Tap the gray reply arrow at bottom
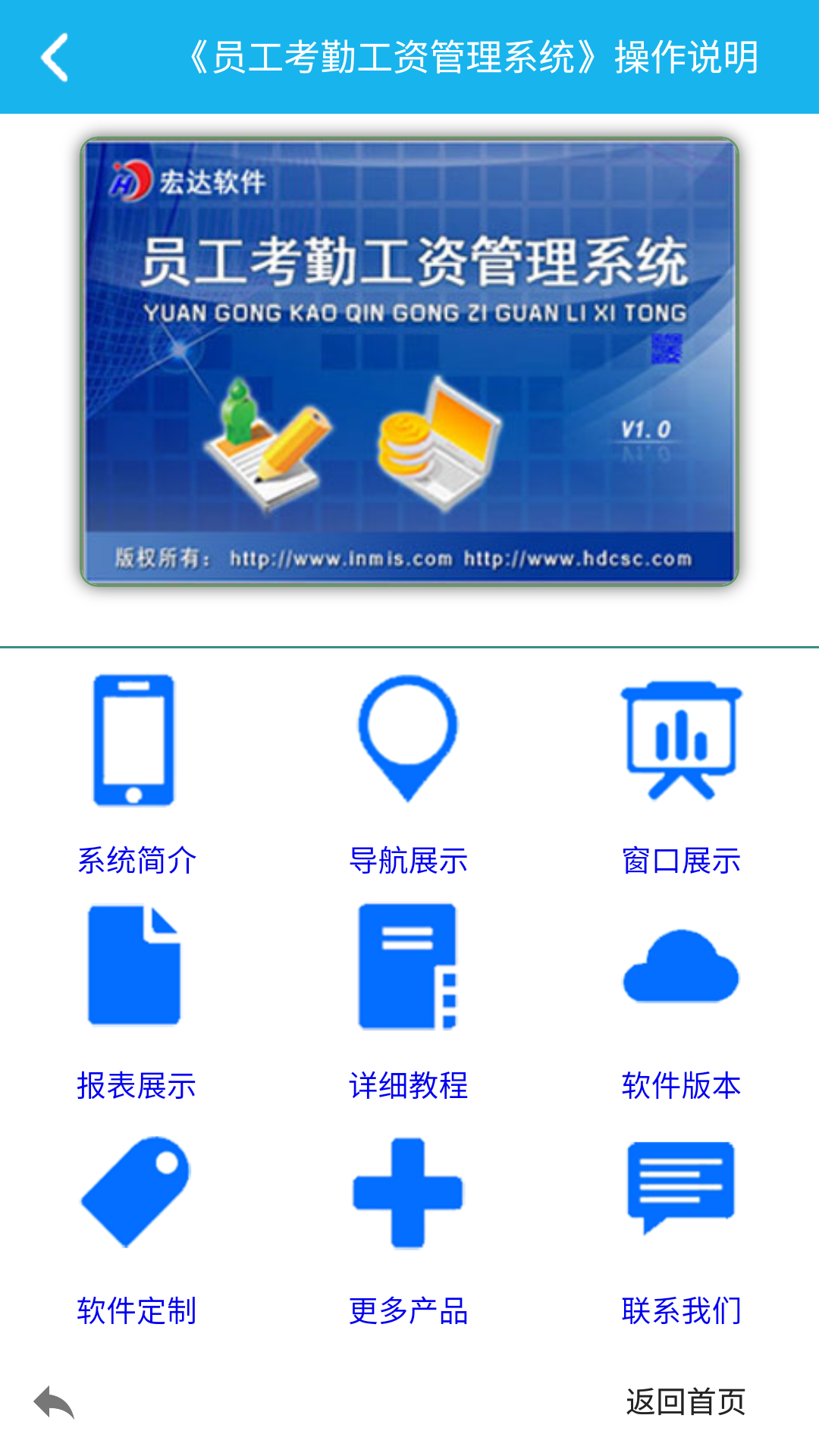 [x=54, y=1403]
